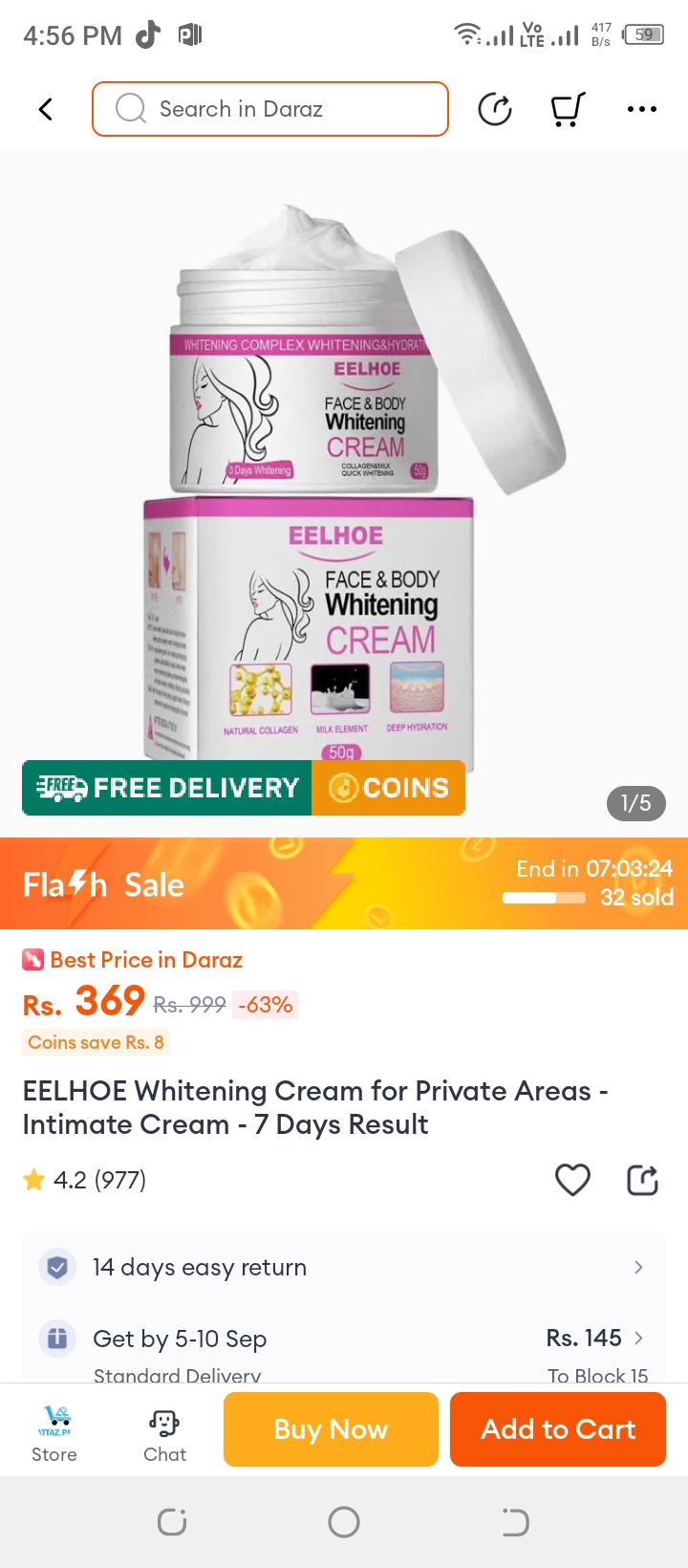This screenshot has width=688, height=1568.
Task: Start a Chat with the seller
Action: click(164, 1431)
